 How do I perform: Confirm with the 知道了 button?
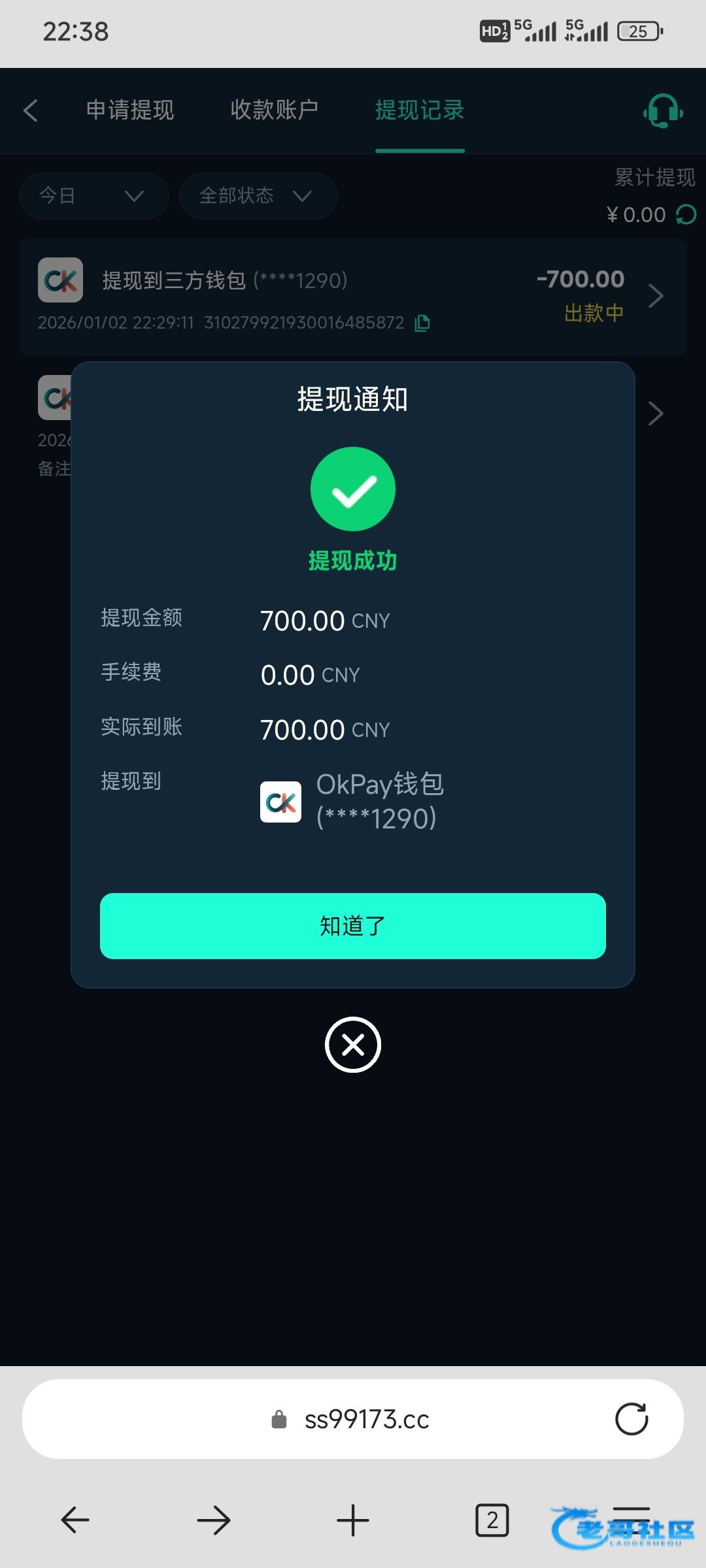[352, 926]
